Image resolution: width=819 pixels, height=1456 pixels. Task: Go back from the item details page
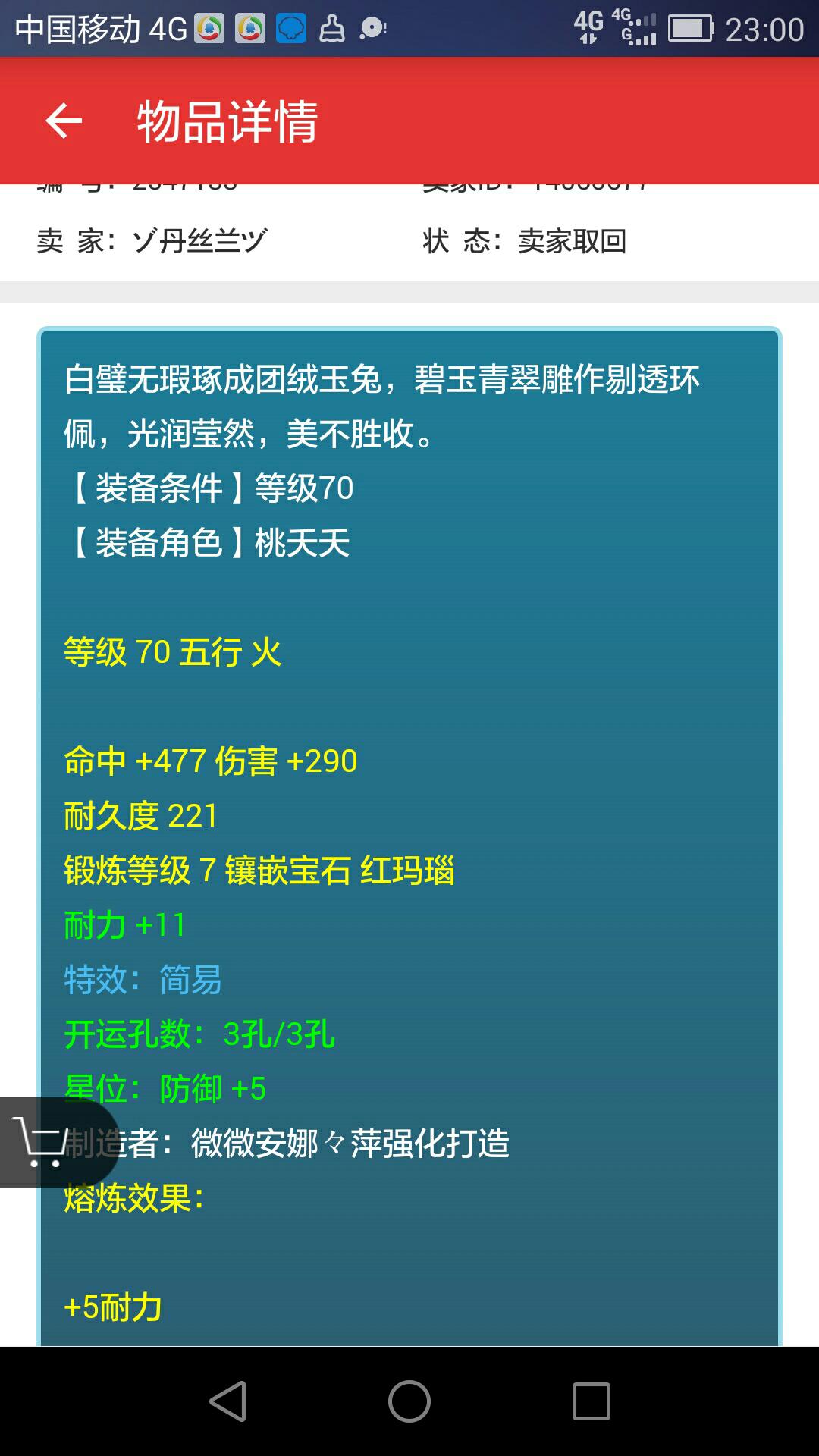click(64, 121)
